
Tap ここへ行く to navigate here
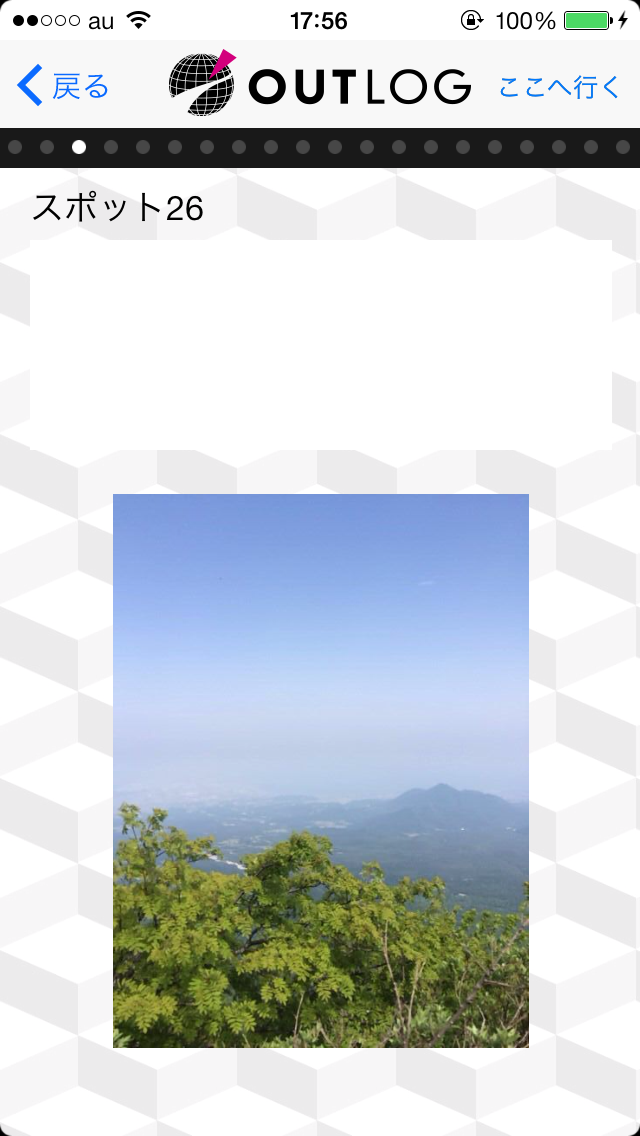(x=560, y=86)
